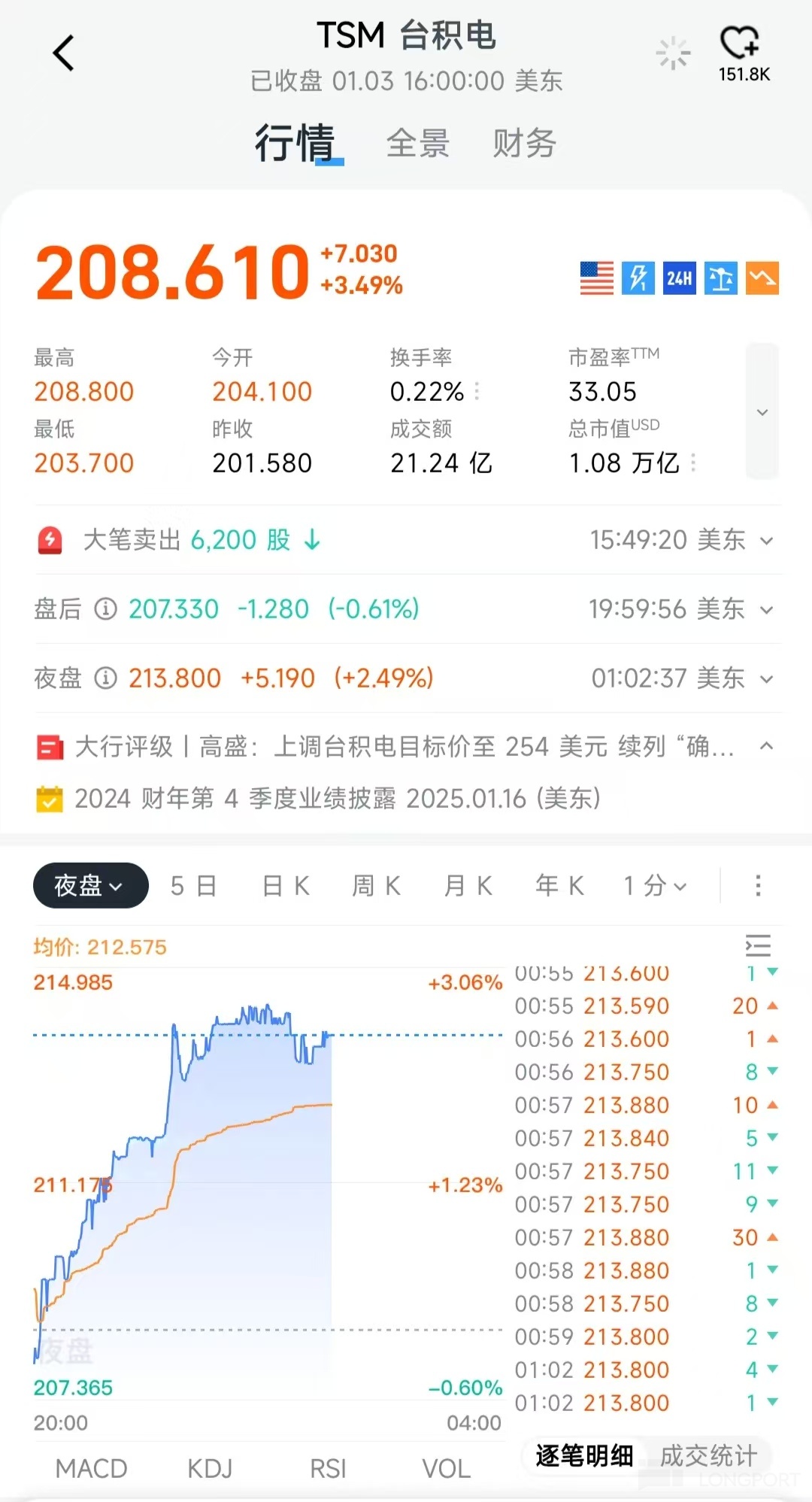Open the 财务 tab
This screenshot has width=812, height=1502.
coord(524,143)
